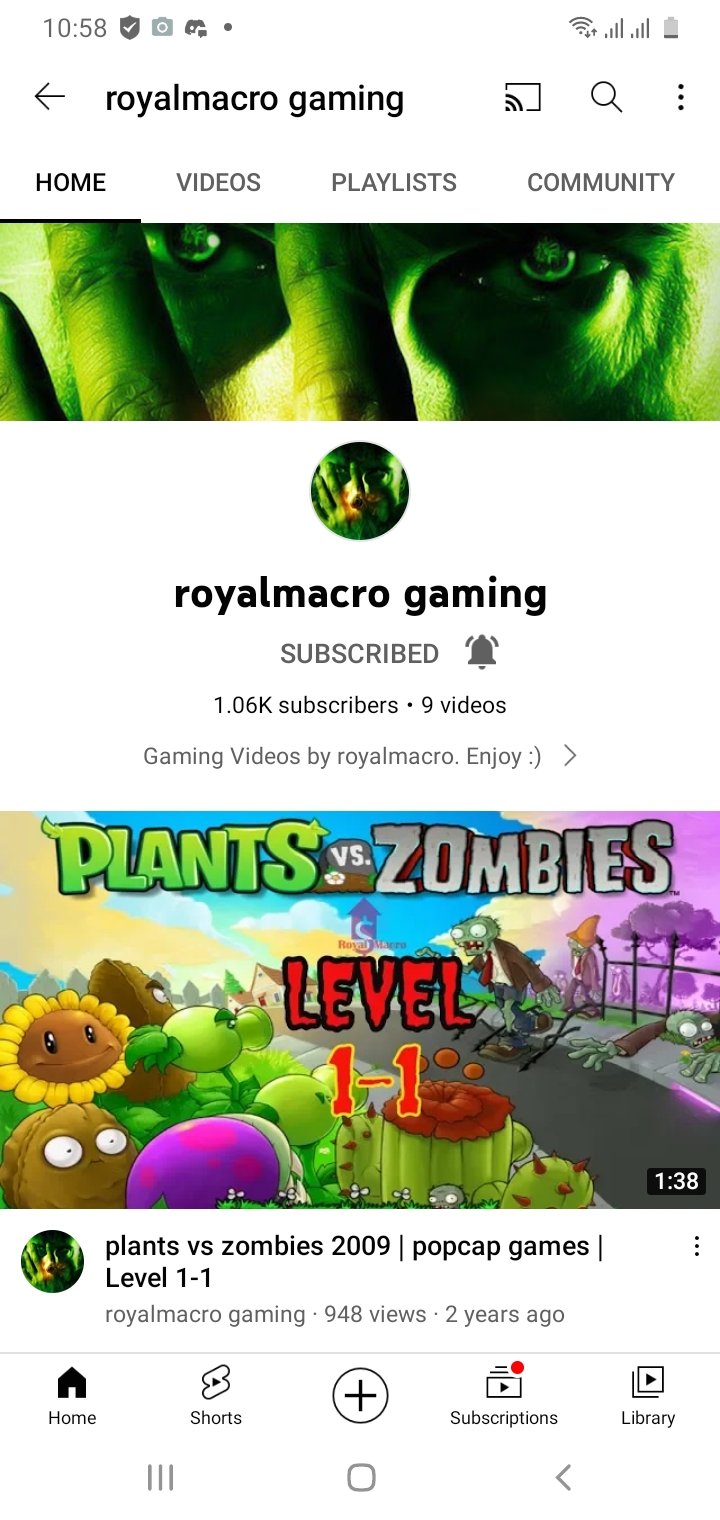Viewport: 720px width, 1520px height.
Task: Expand the channel description
Action: (x=570, y=756)
